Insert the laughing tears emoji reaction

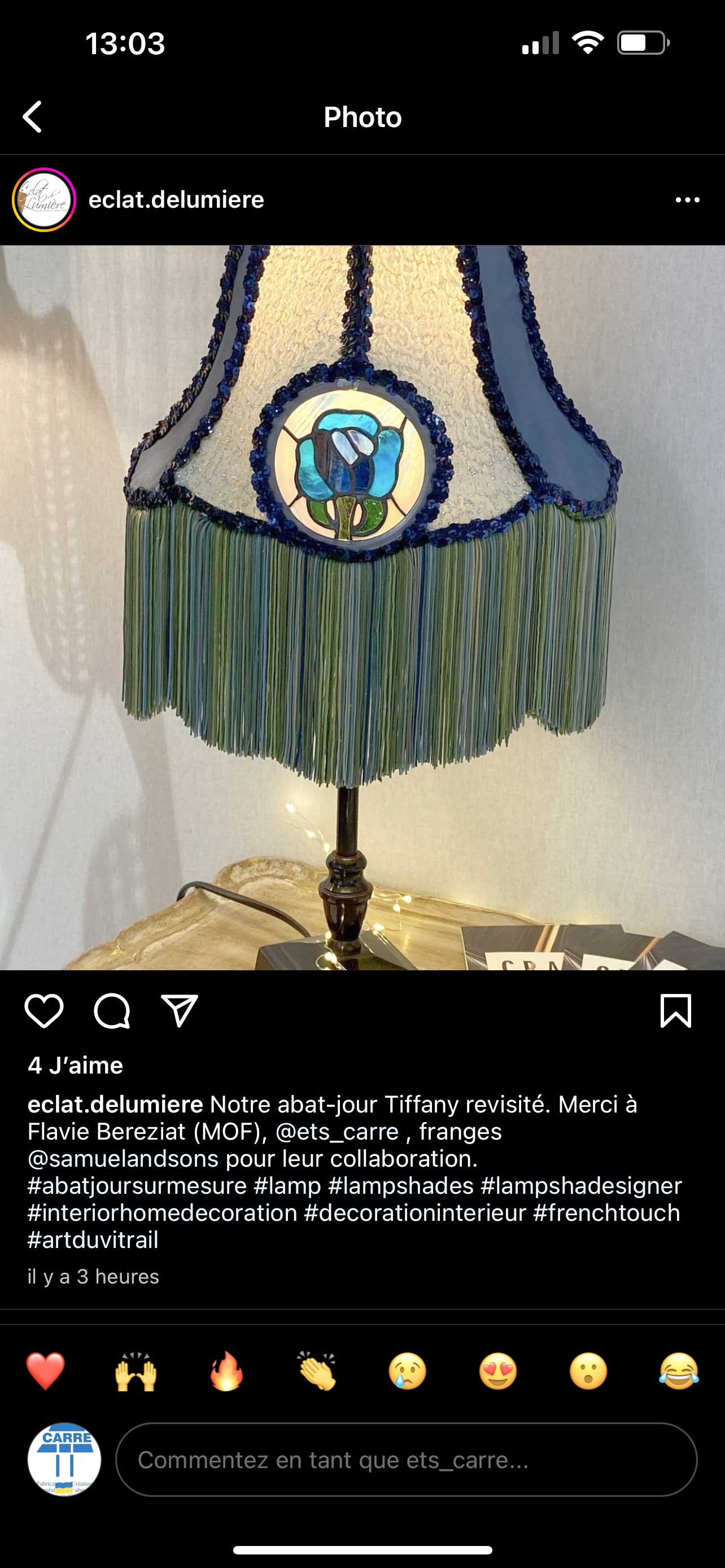tap(679, 1372)
